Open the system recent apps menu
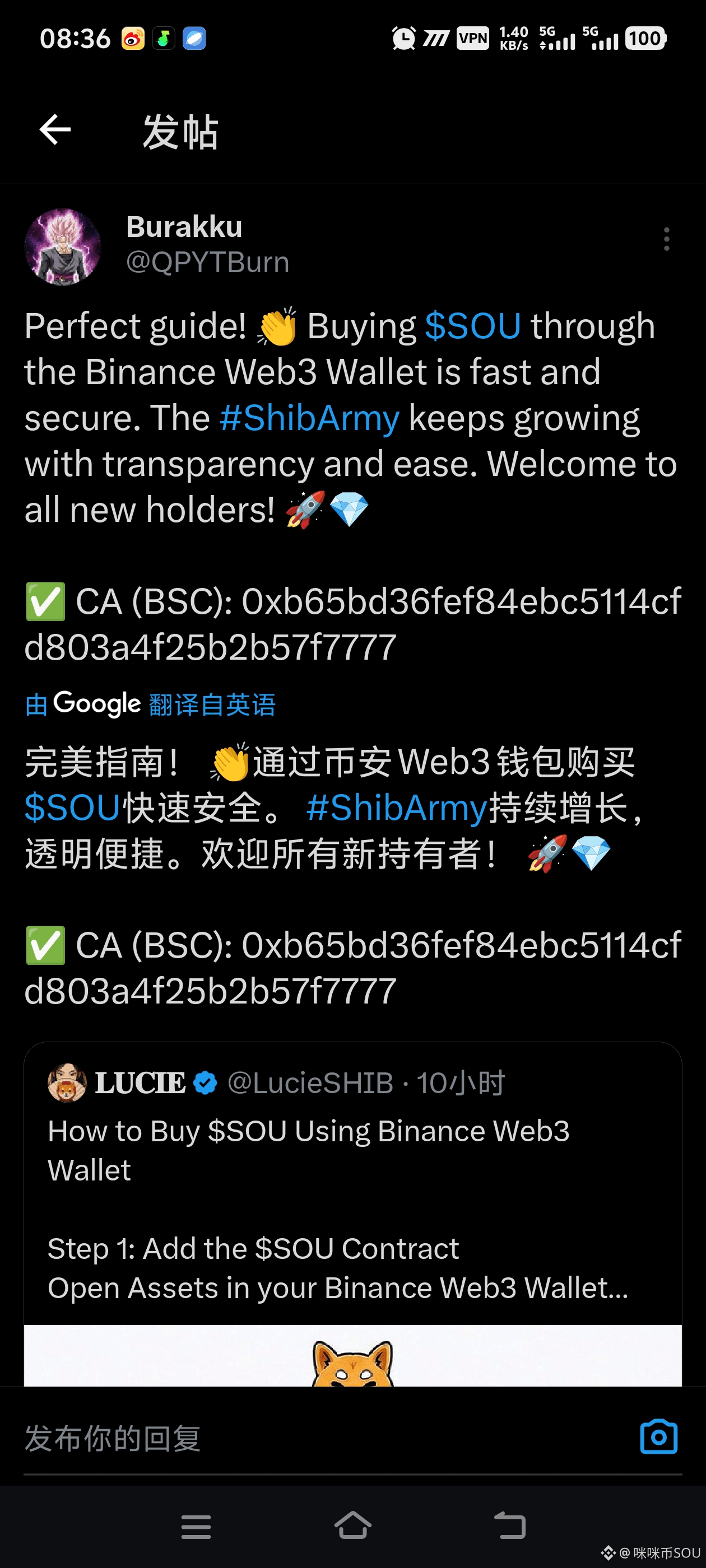Image resolution: width=706 pixels, height=1568 pixels. pos(196,1526)
